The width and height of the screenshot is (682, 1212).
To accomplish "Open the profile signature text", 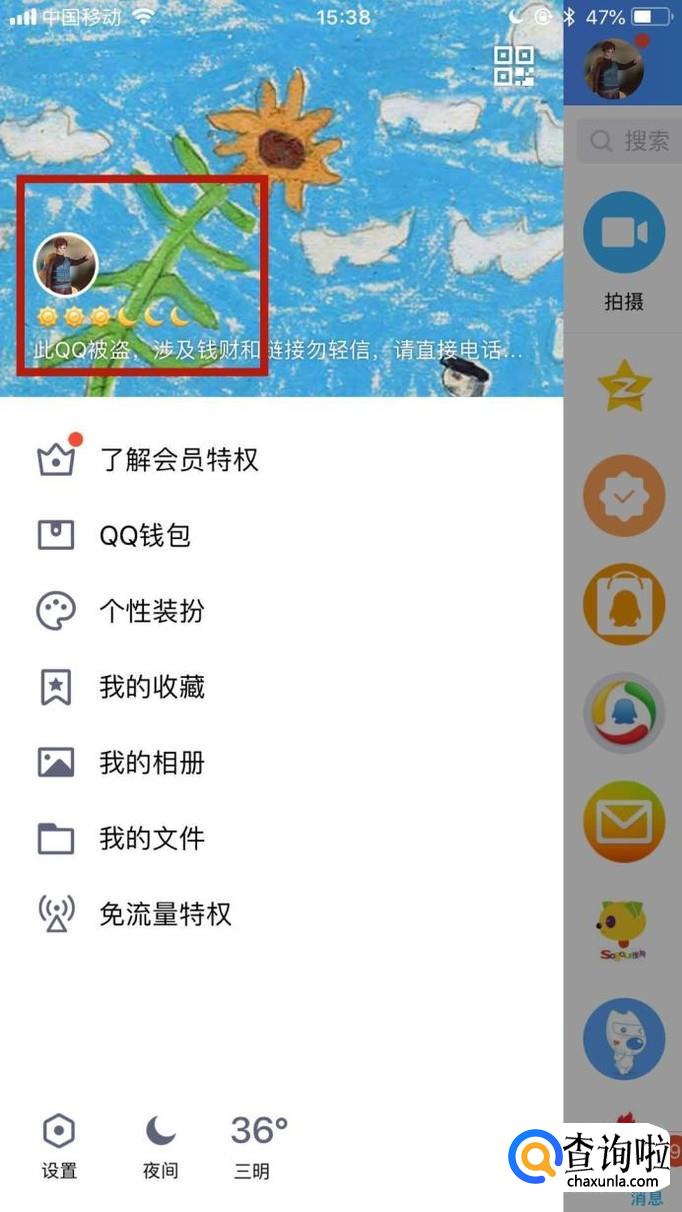I will click(x=278, y=351).
